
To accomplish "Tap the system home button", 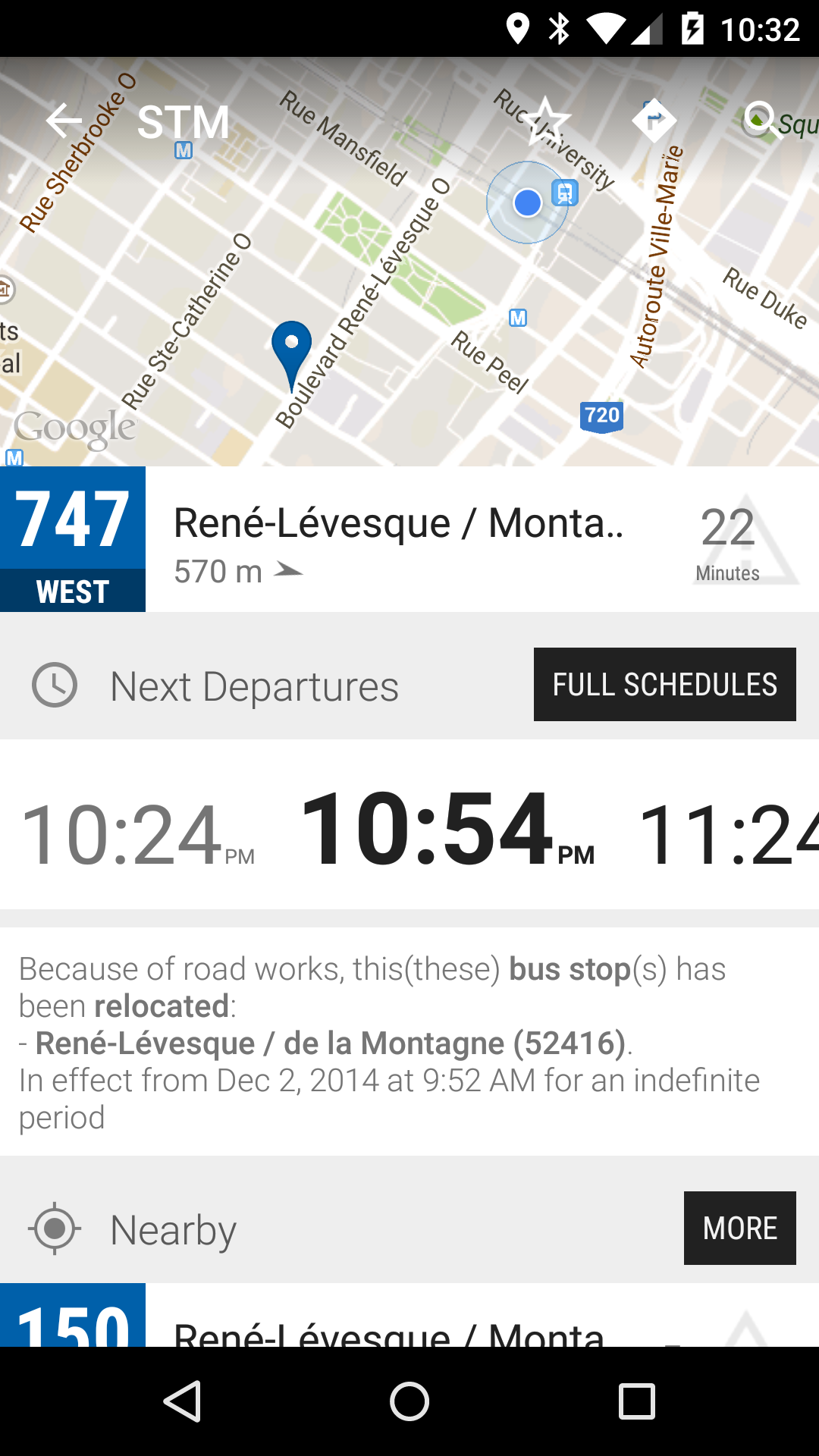I will [x=409, y=1401].
